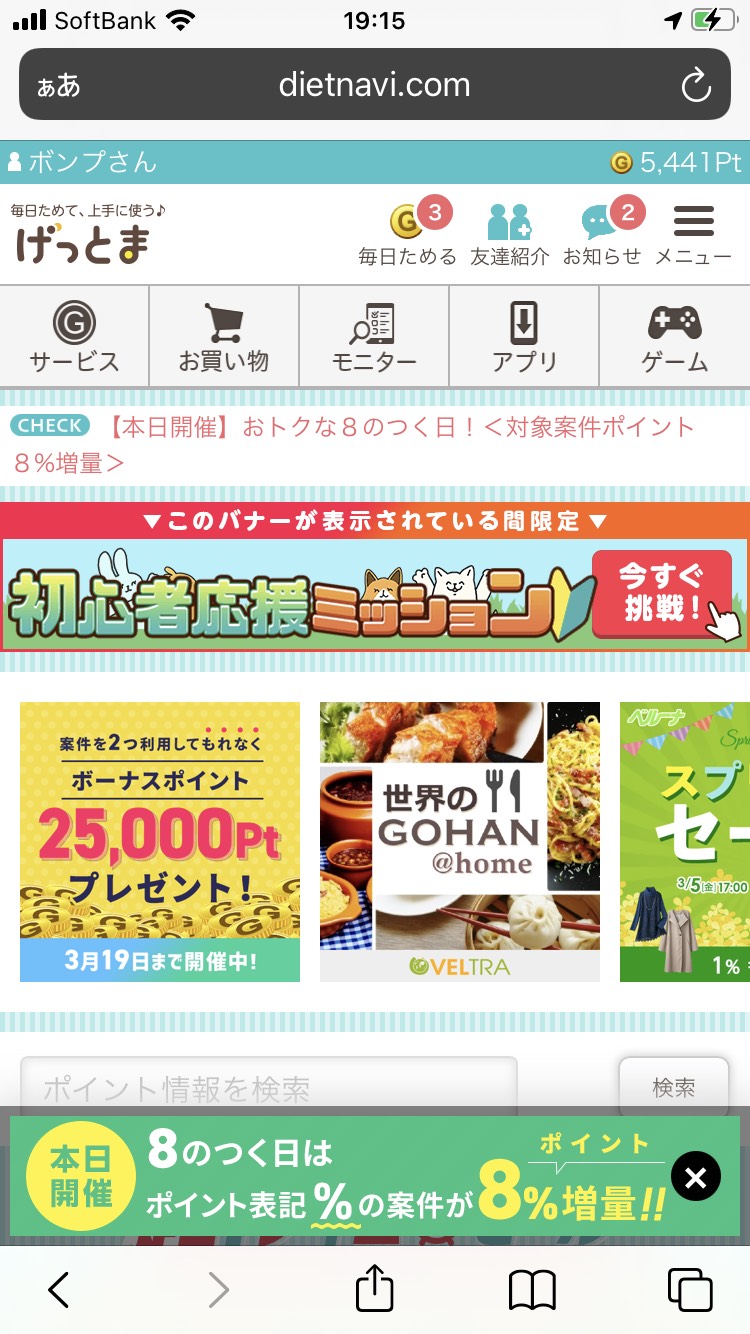Go back in Safari
The width and height of the screenshot is (750, 1334).
click(59, 1290)
